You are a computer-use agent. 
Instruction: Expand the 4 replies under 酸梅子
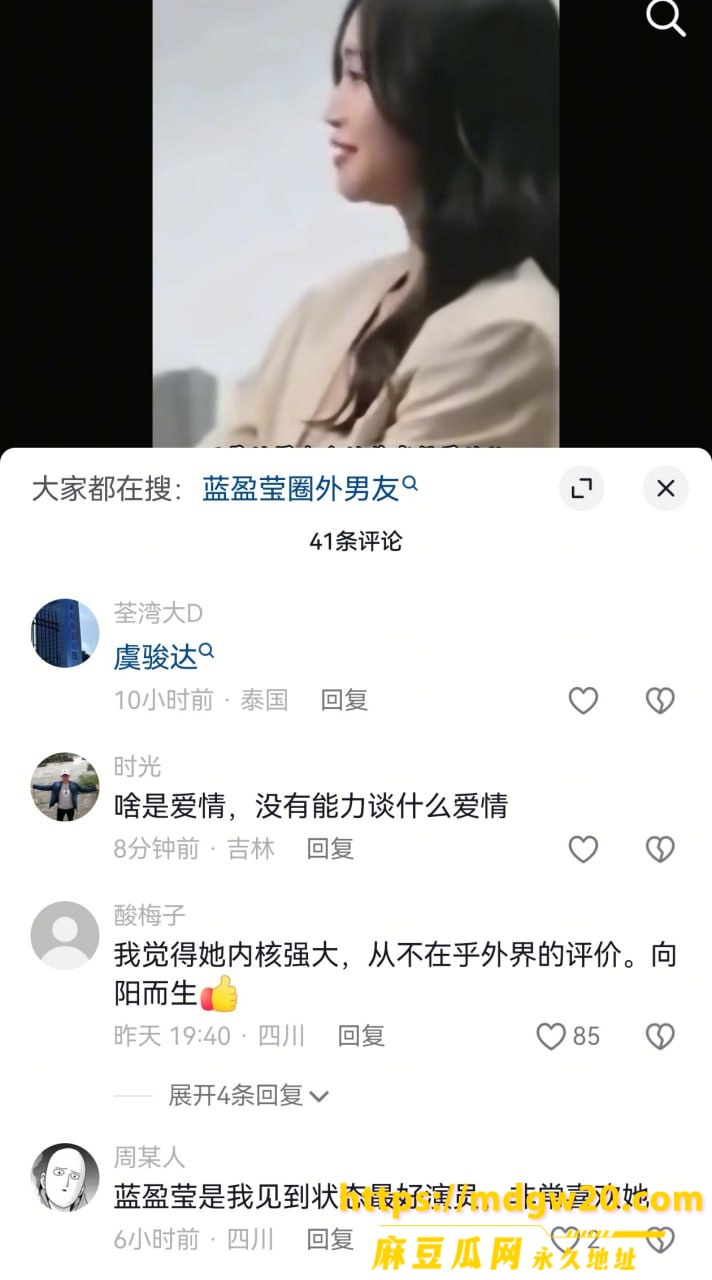click(x=249, y=1095)
